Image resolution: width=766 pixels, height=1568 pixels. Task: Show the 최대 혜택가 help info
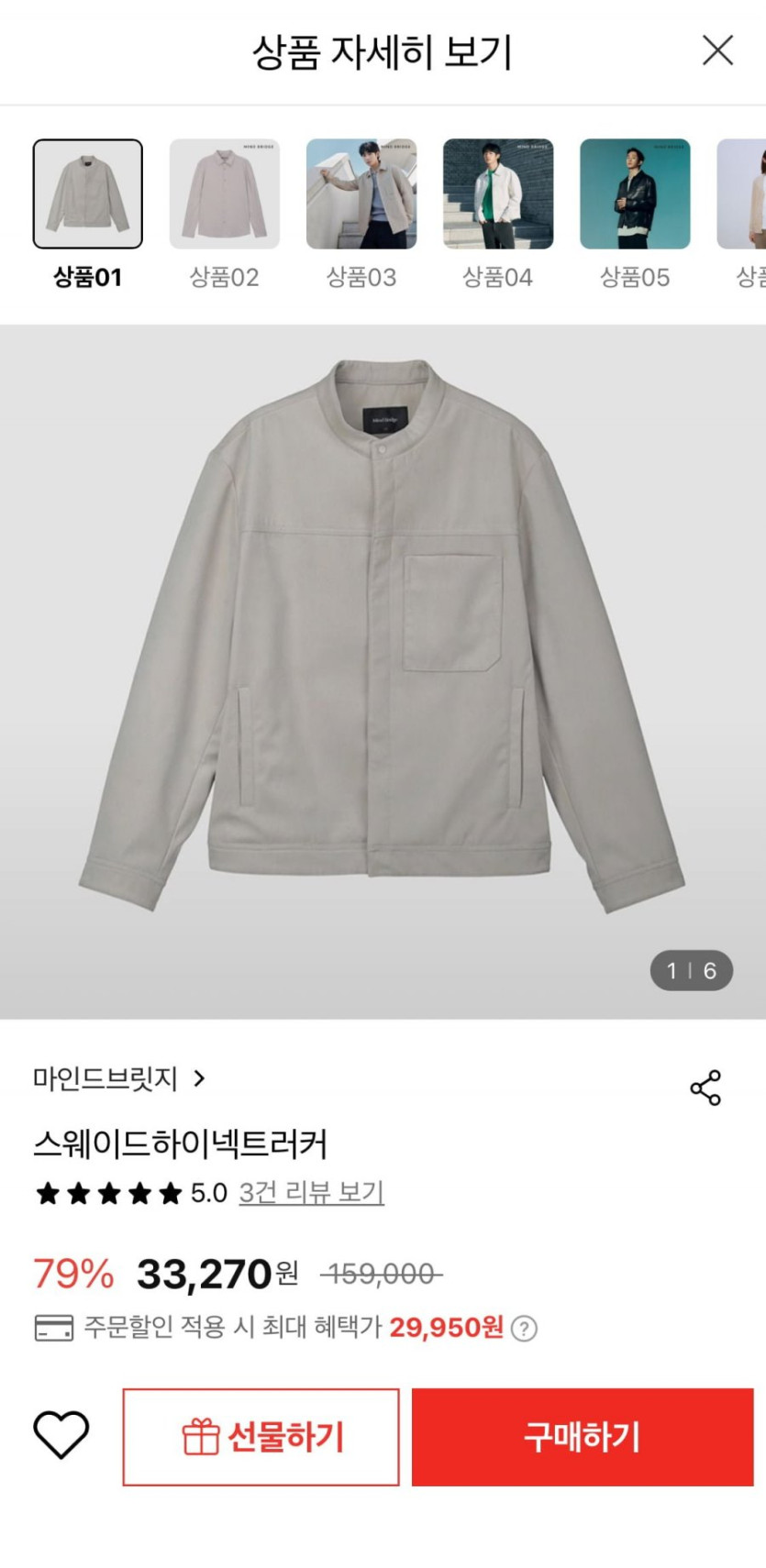coord(524,1328)
